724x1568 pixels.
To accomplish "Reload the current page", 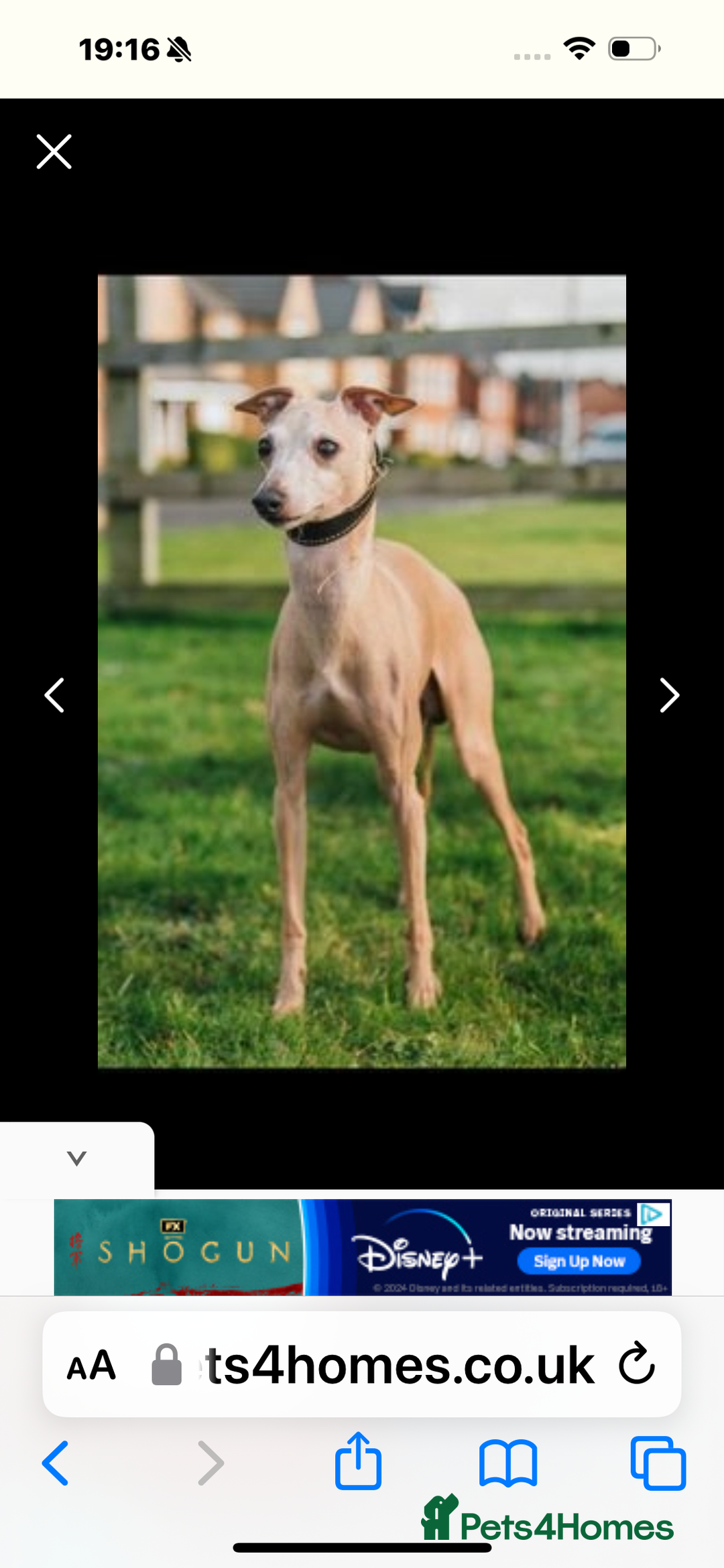I will [x=636, y=1364].
